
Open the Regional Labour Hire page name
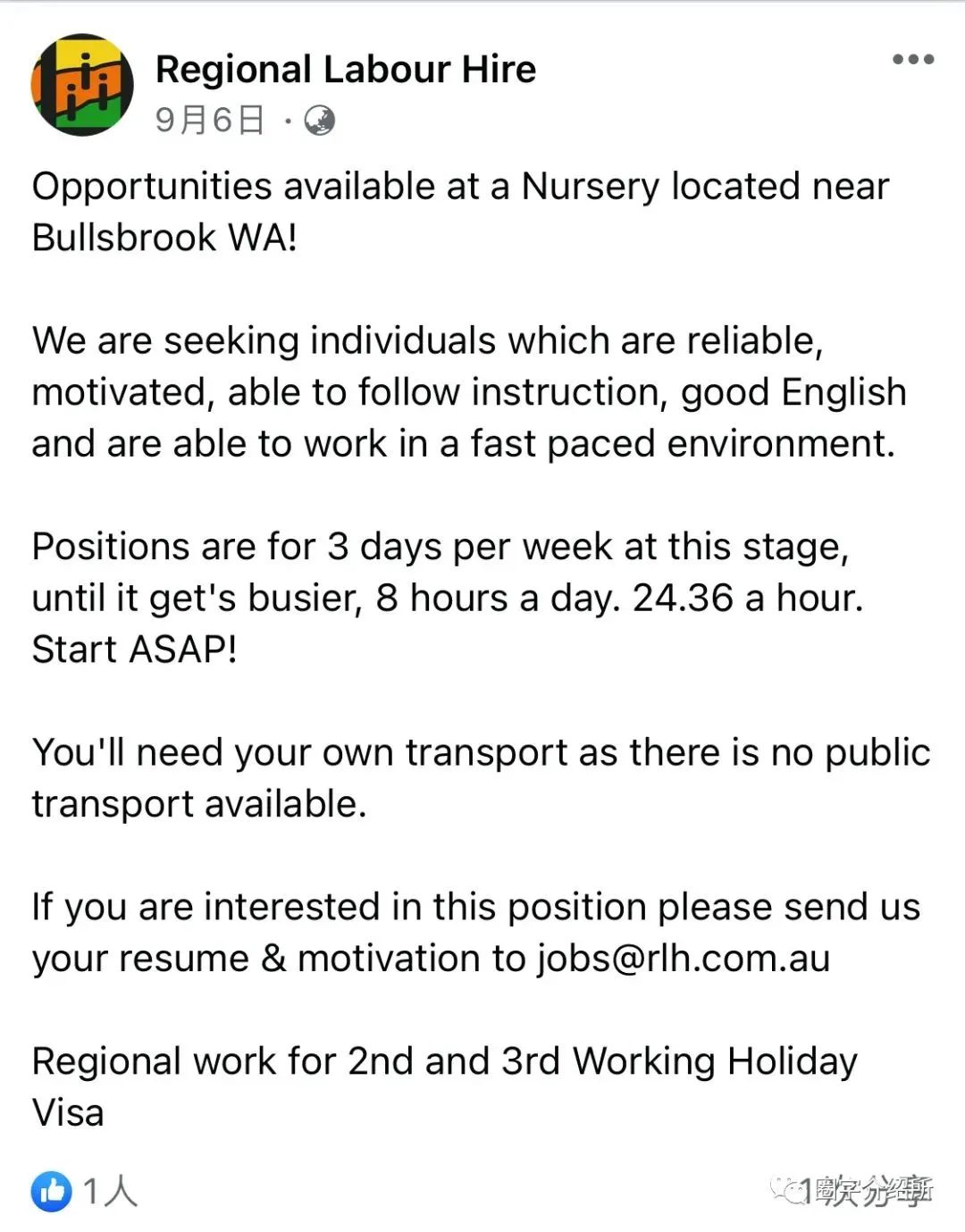click(x=345, y=70)
